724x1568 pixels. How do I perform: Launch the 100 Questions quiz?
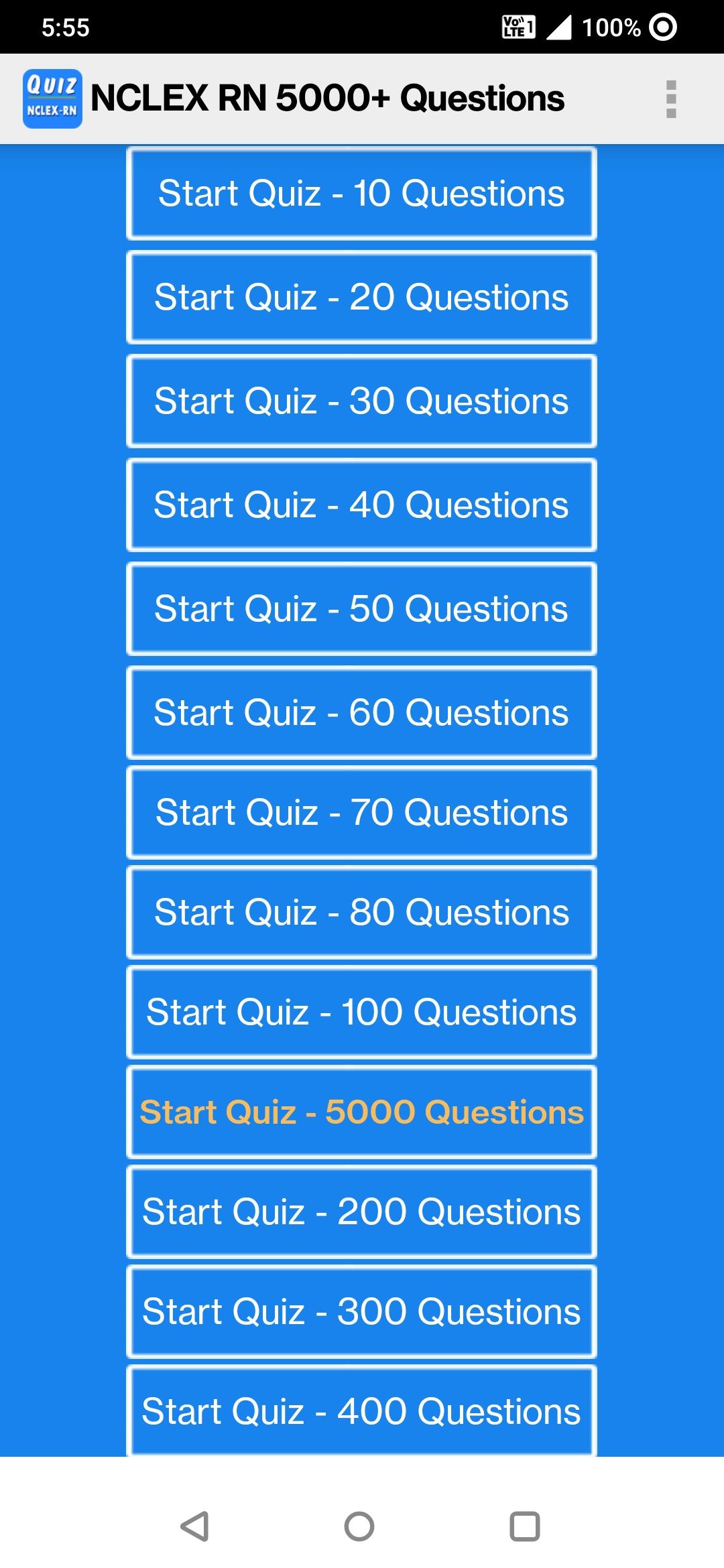(x=361, y=1012)
